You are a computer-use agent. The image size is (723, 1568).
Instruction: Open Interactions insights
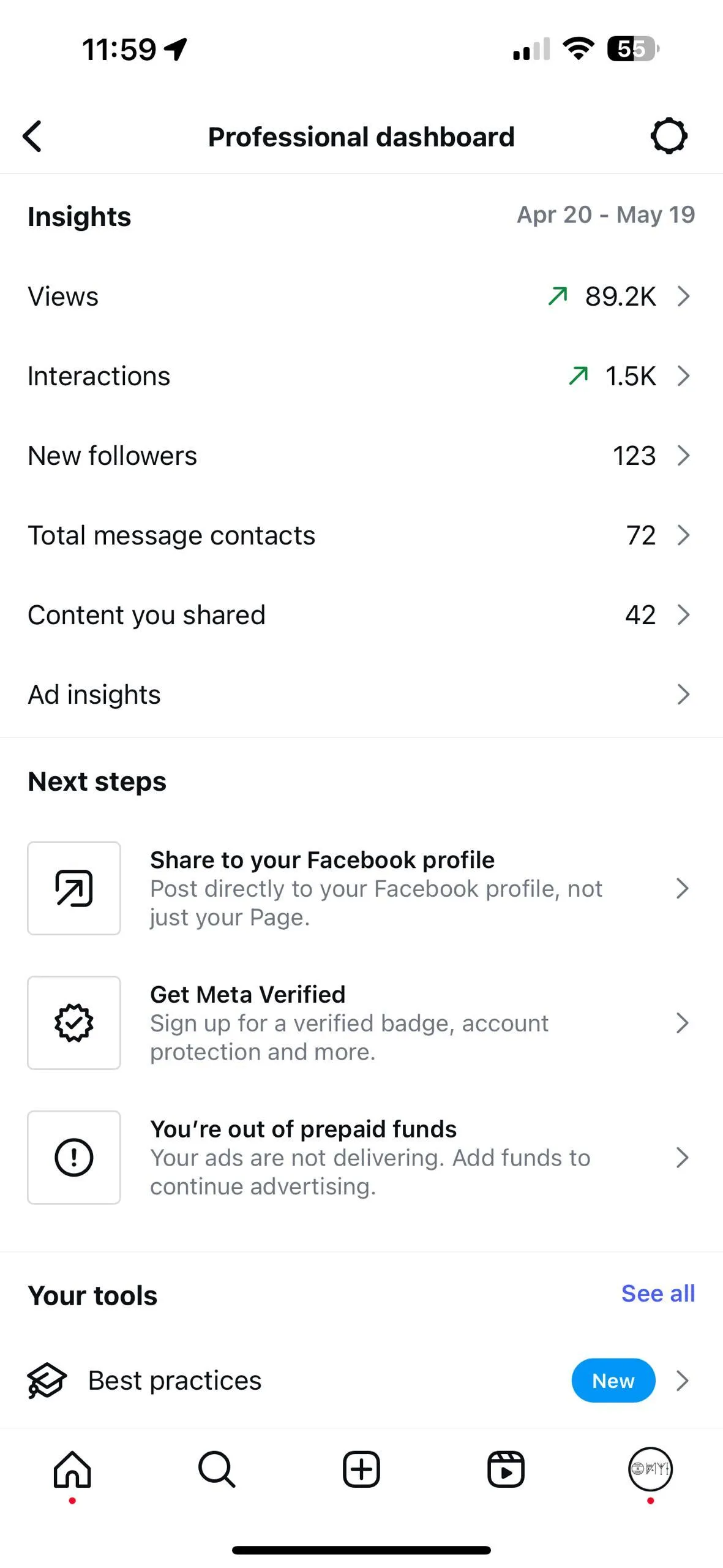point(361,376)
